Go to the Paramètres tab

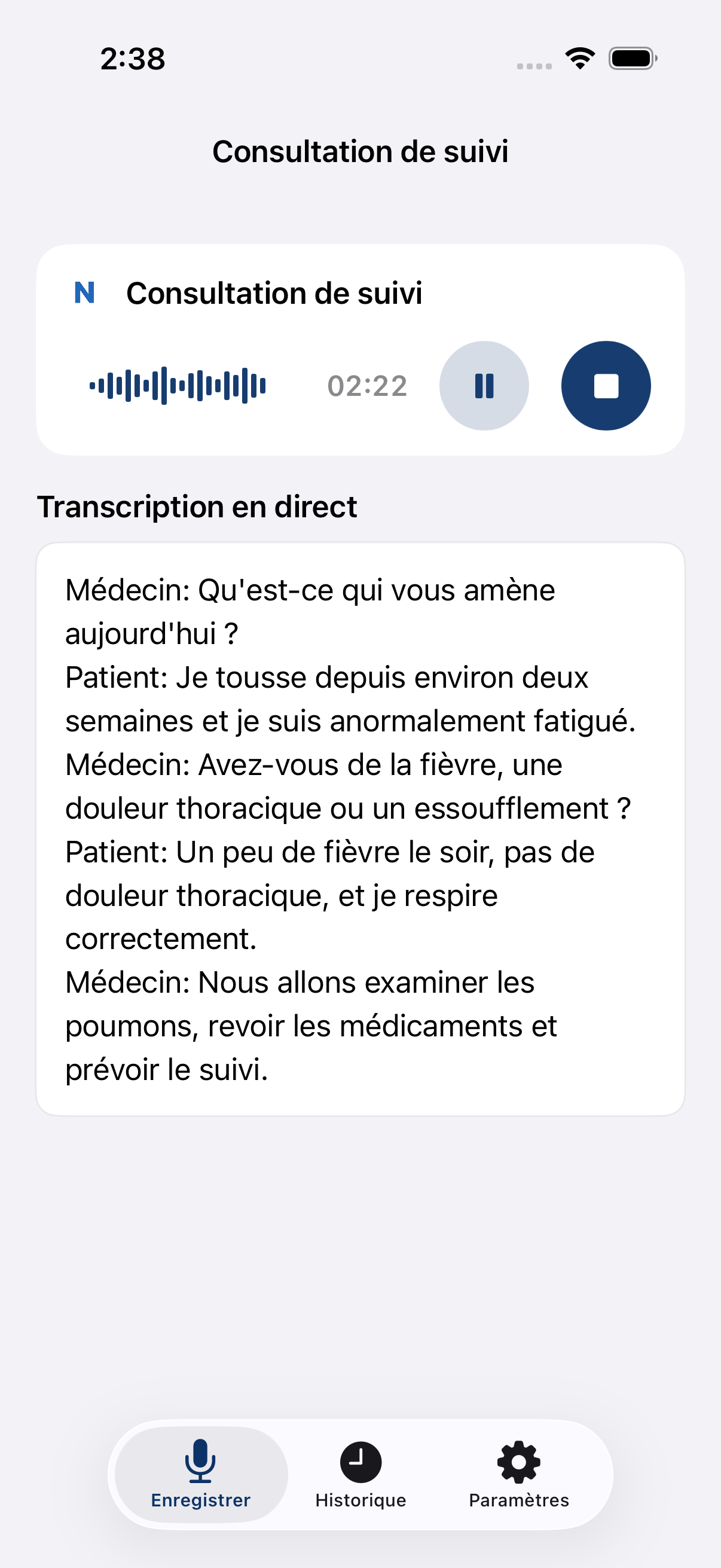click(518, 1474)
